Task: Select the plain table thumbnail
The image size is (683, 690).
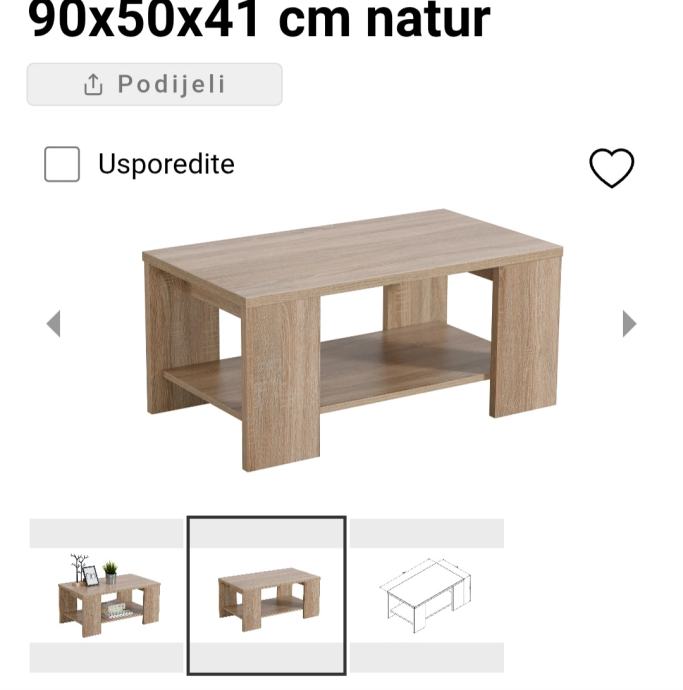Action: click(267, 595)
